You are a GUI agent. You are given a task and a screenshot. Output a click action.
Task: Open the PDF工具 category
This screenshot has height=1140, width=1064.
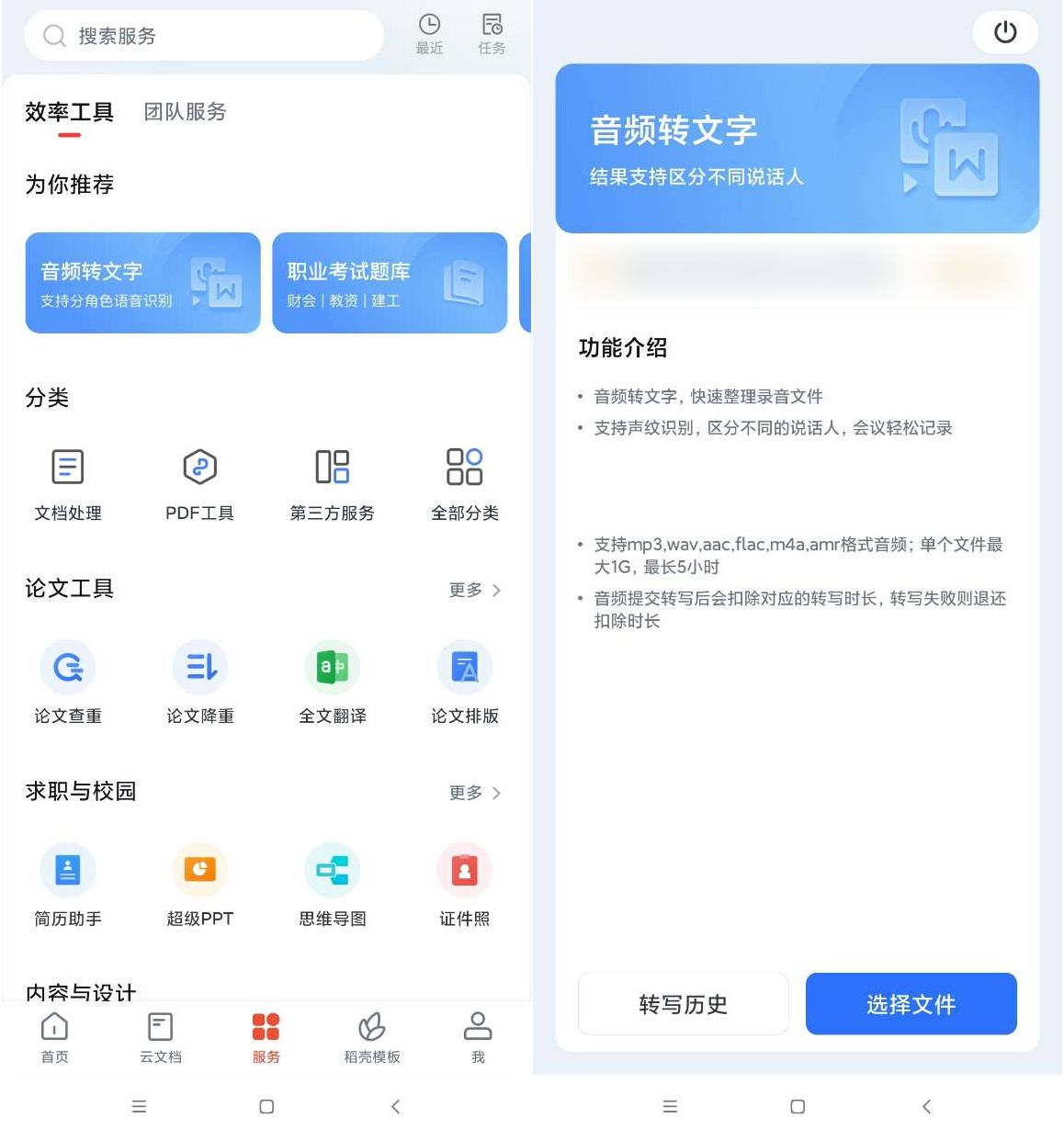(199, 484)
